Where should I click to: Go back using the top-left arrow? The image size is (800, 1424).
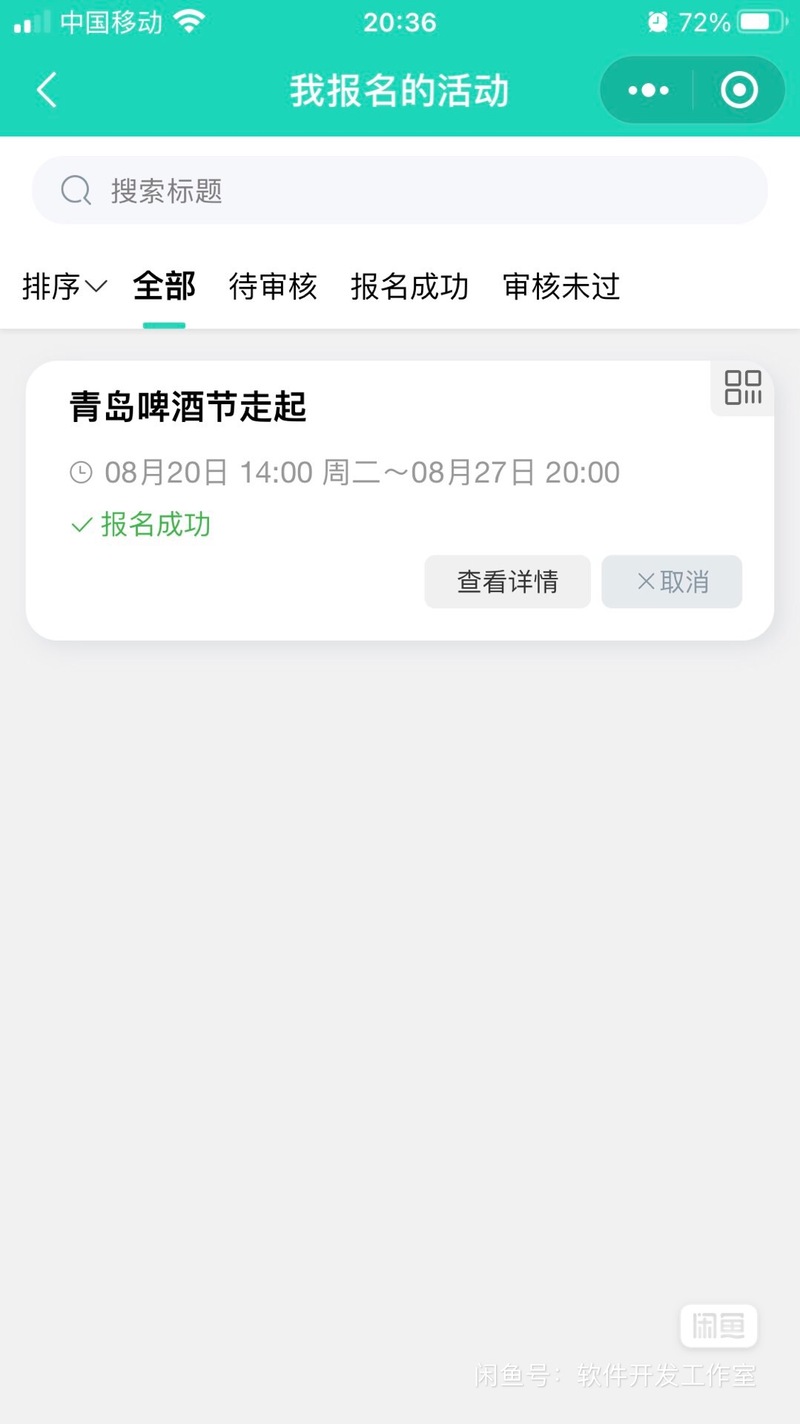[x=47, y=90]
